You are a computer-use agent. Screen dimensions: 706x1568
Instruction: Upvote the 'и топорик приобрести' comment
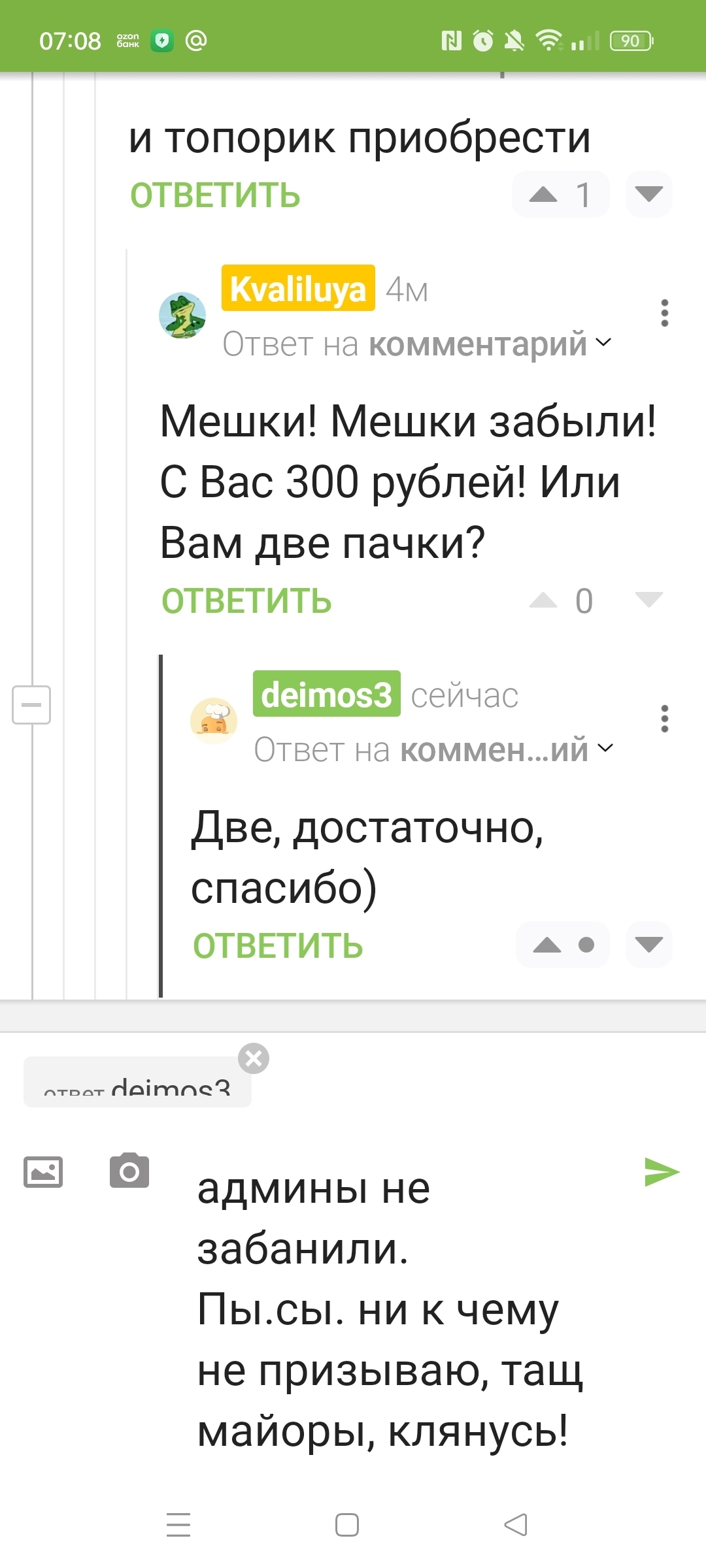point(544,195)
